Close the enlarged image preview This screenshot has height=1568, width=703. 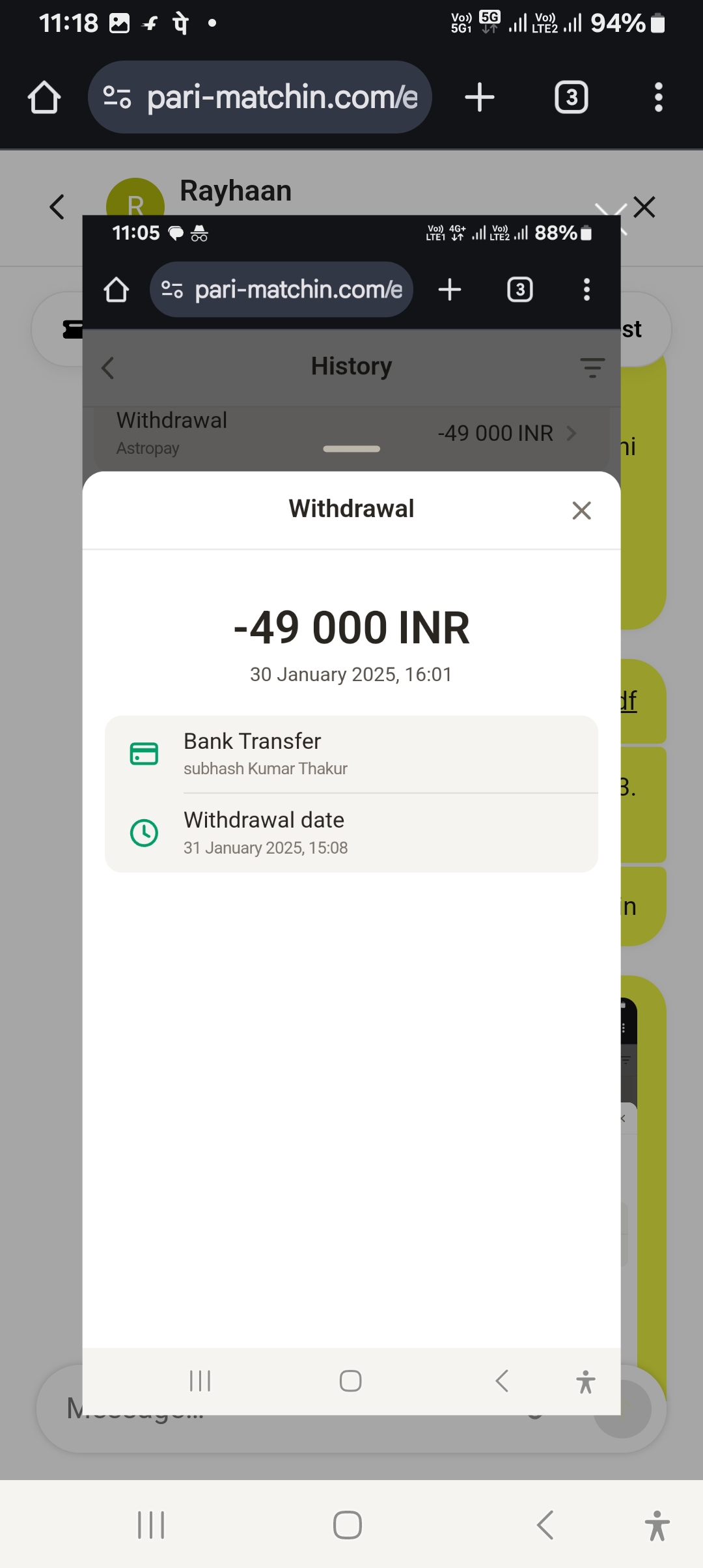[644, 207]
